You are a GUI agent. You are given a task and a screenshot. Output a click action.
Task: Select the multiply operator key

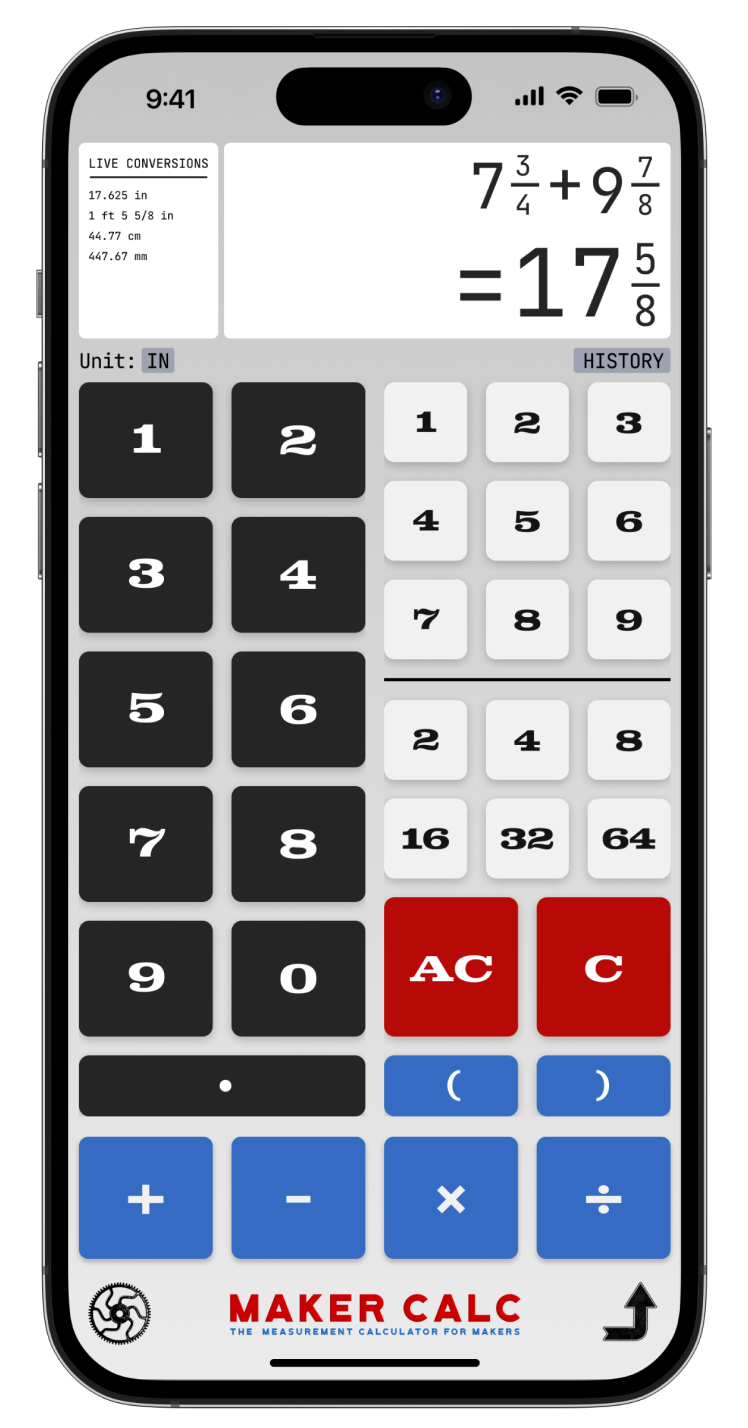tap(451, 1198)
